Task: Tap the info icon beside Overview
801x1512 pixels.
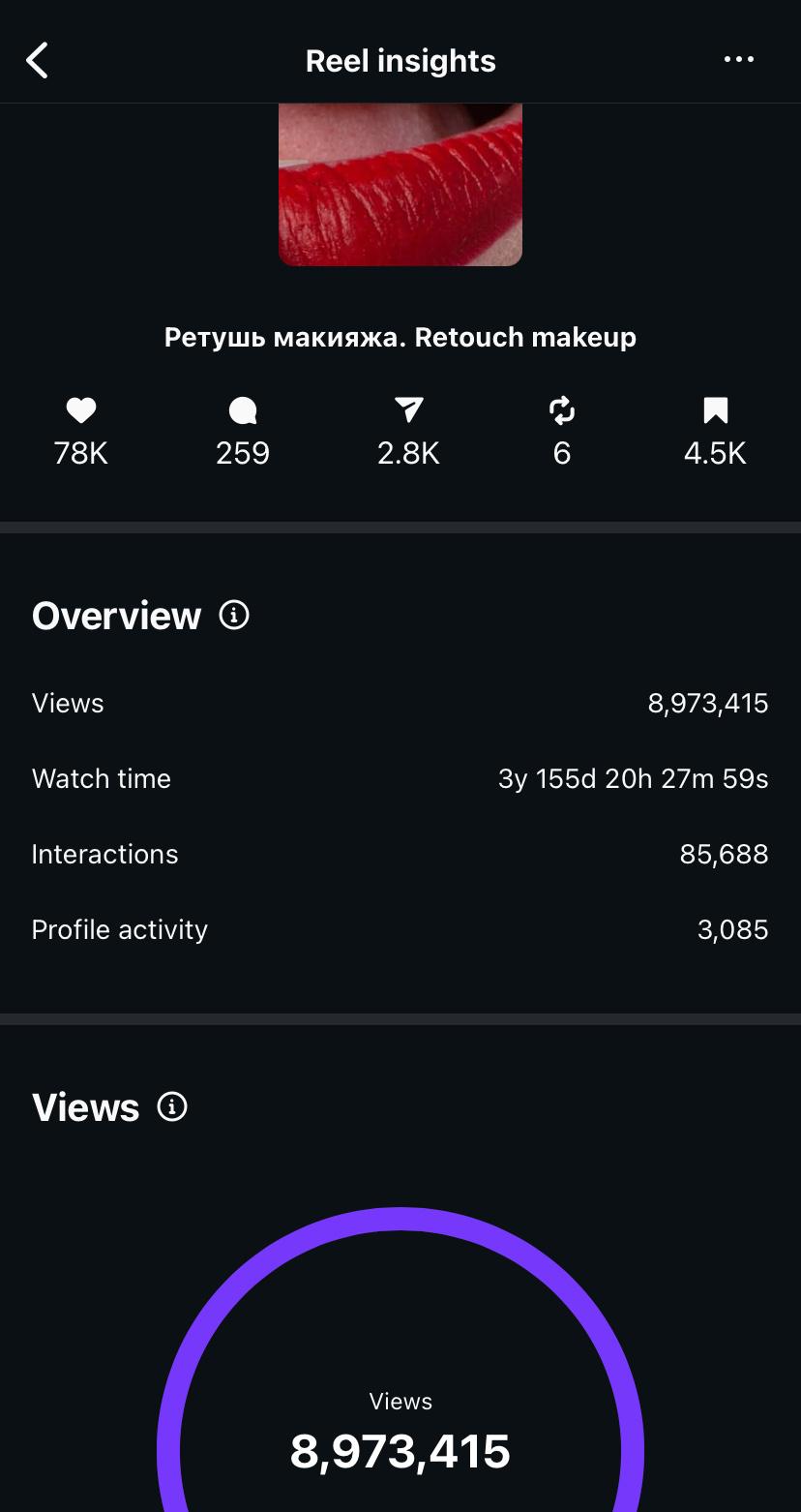Action: (234, 615)
